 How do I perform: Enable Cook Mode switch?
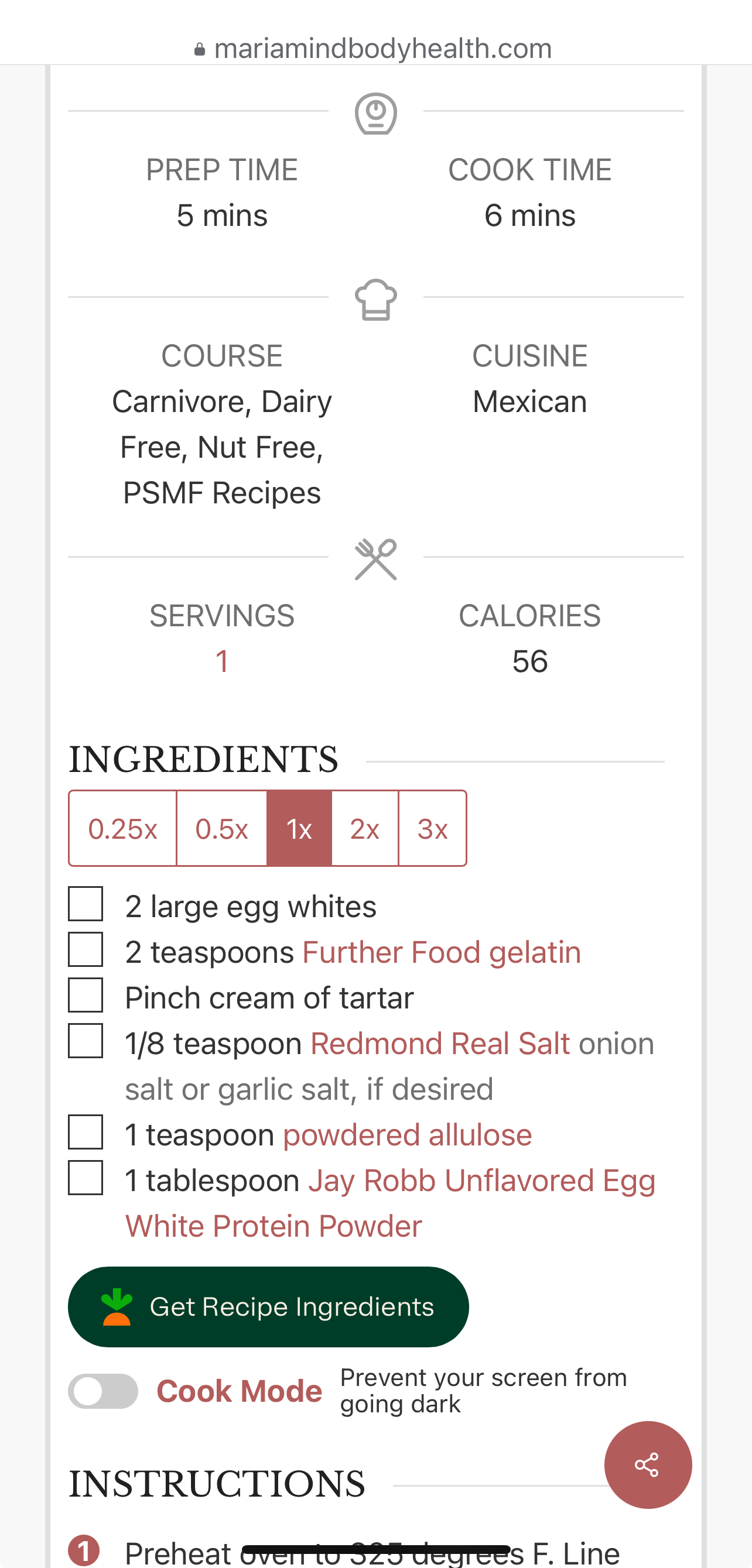(103, 1391)
